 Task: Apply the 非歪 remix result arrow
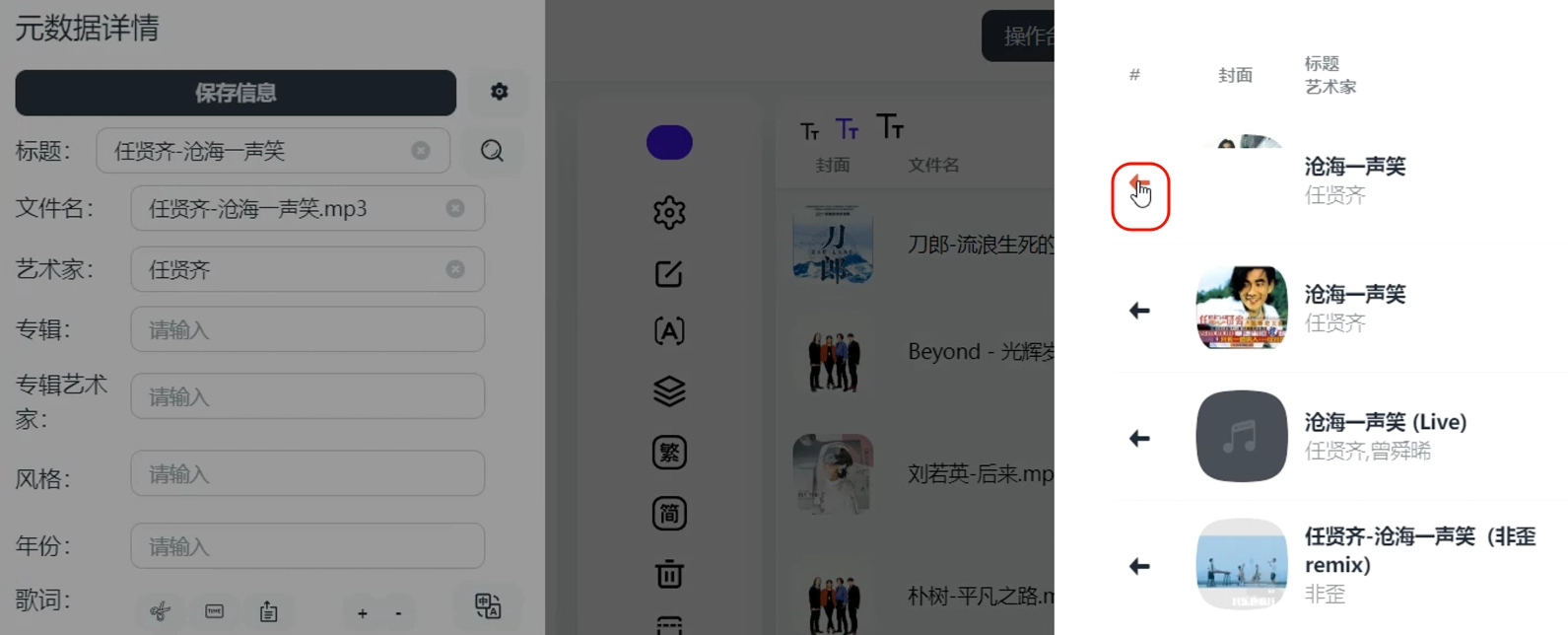[x=1139, y=566]
